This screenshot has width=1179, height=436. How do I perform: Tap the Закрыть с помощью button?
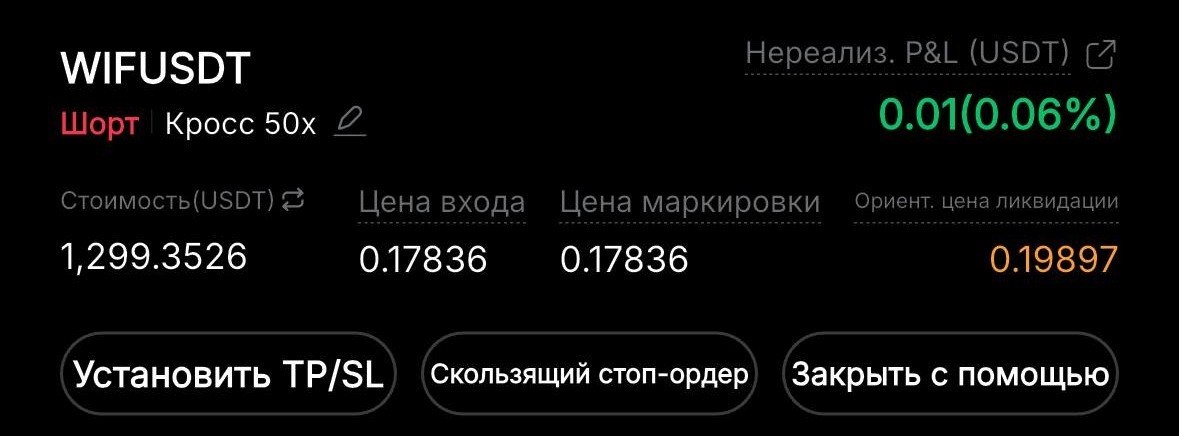[949, 374]
